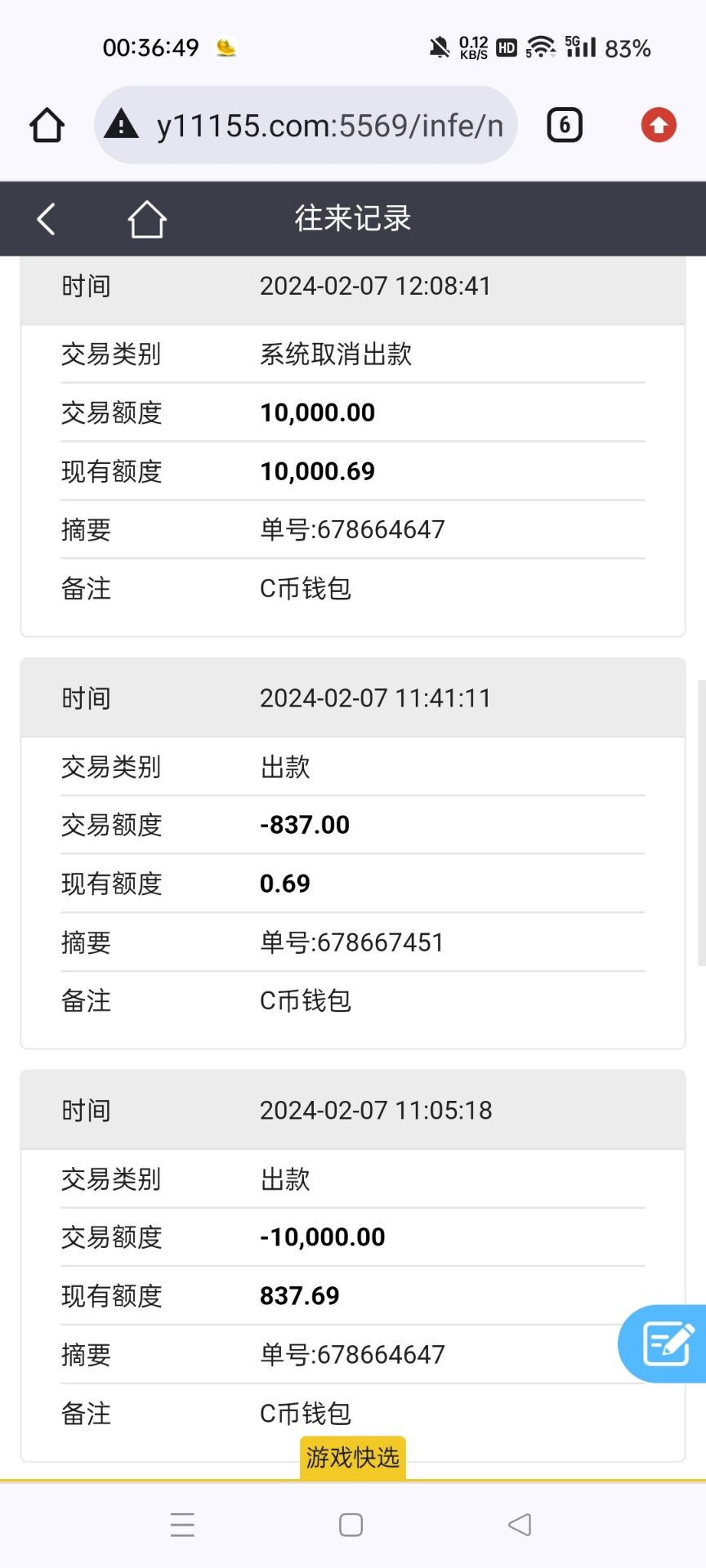Image resolution: width=706 pixels, height=1568 pixels.
Task: Open the 游戏快选 tab
Action: pos(352,1458)
